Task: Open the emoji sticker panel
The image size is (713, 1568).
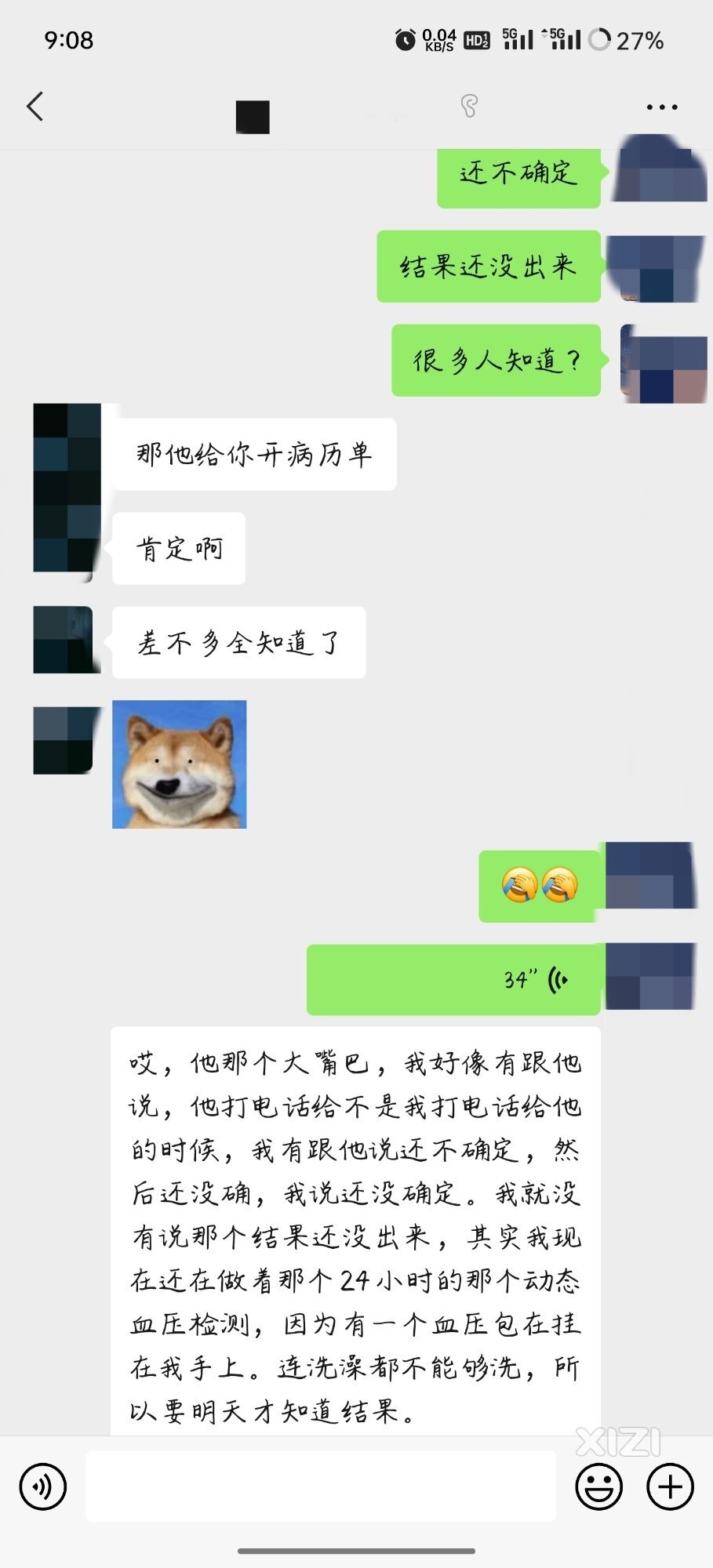Action: click(599, 1486)
